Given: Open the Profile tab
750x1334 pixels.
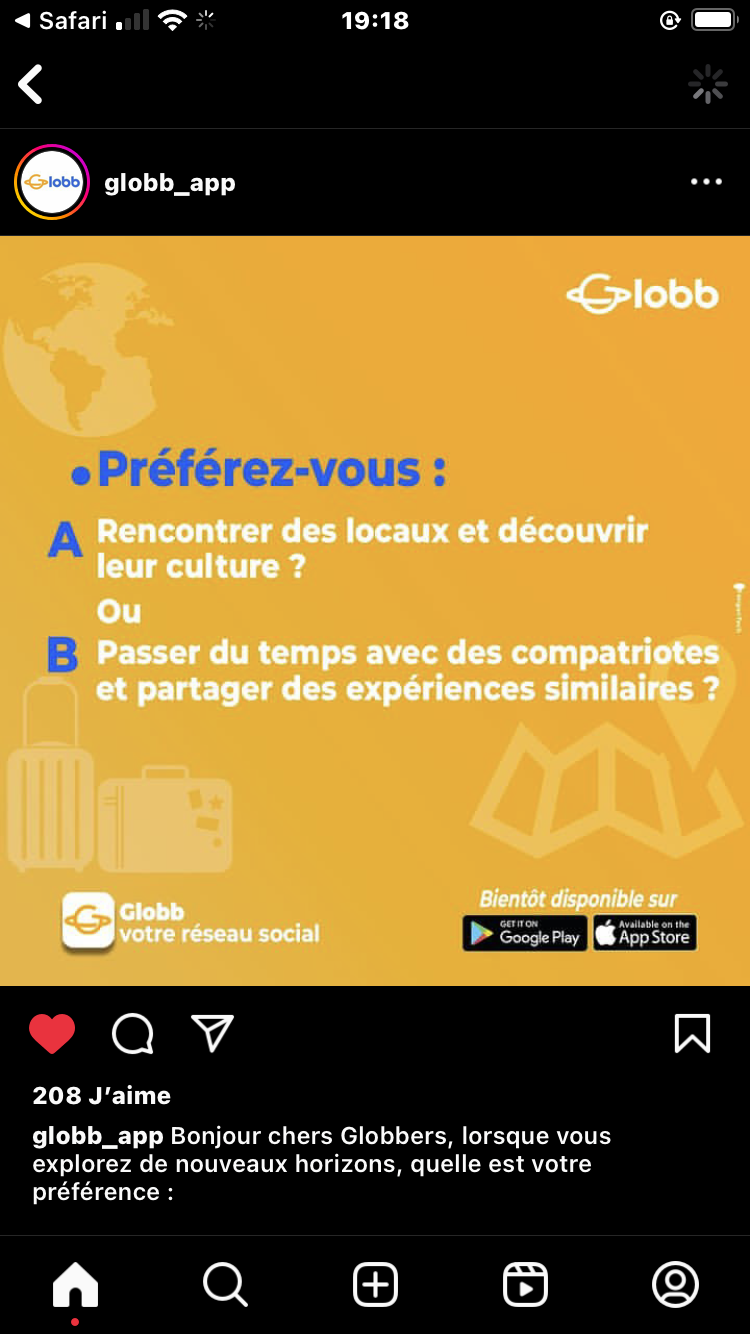Looking at the screenshot, I should (x=675, y=1284).
